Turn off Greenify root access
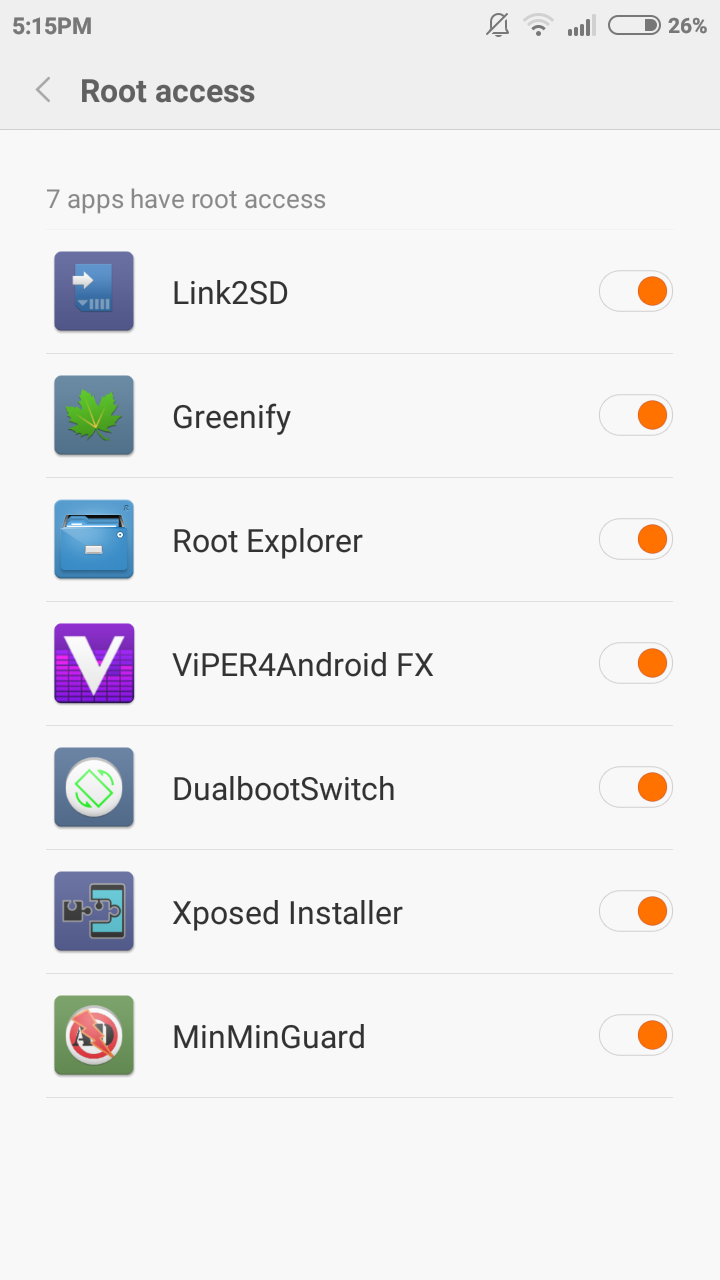 click(636, 416)
